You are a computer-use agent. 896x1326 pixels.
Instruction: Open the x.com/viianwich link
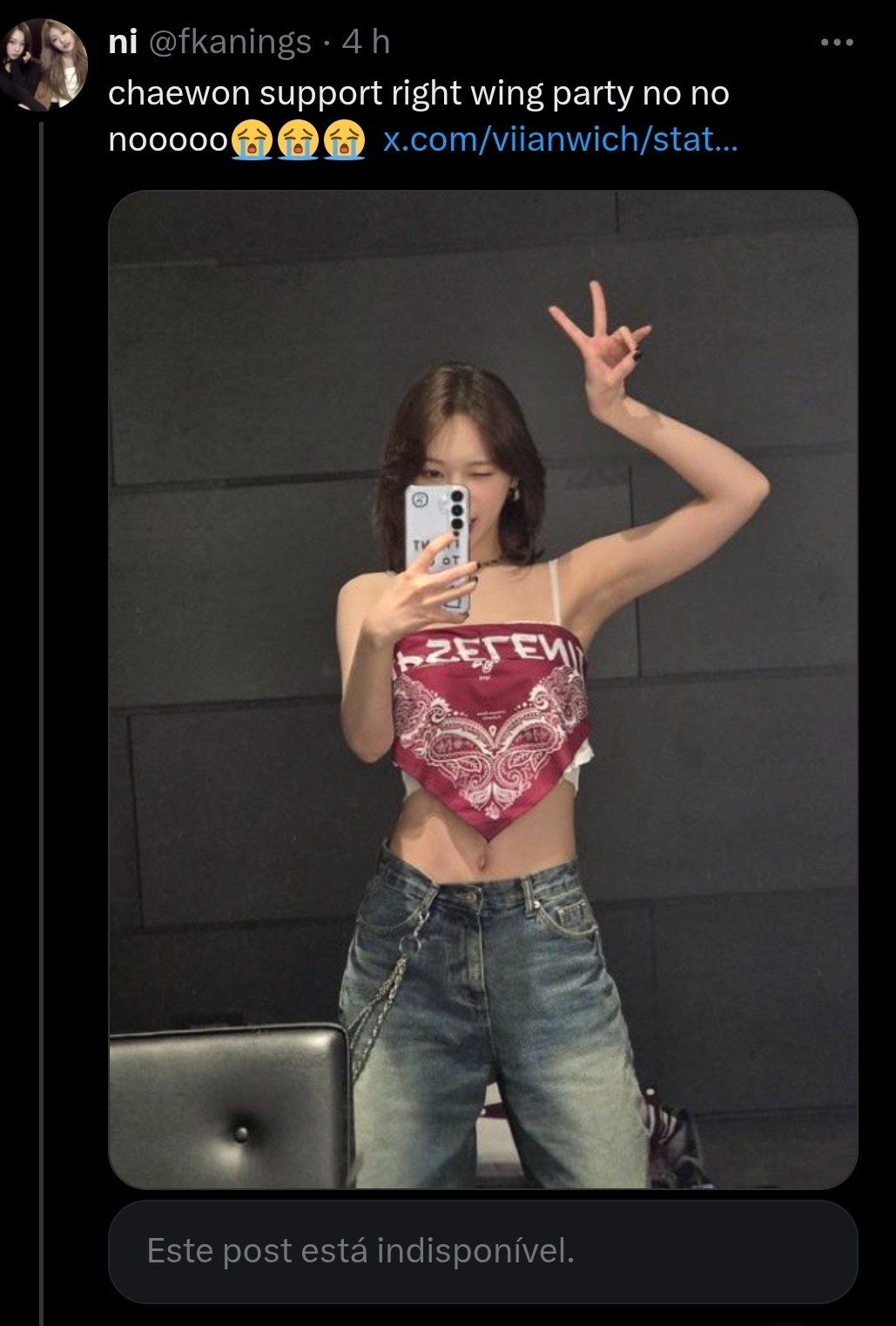560,139
